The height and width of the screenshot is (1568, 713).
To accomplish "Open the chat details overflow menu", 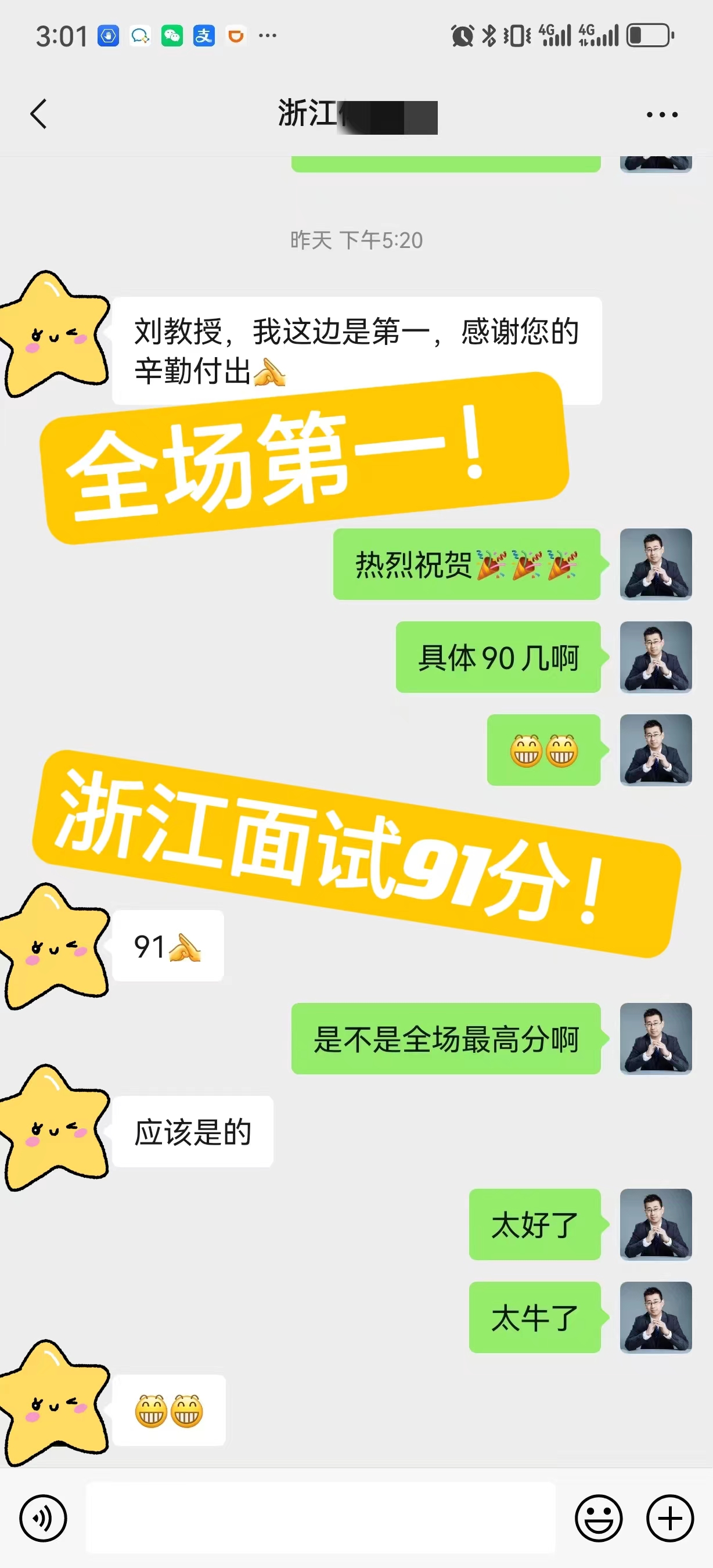I will click(x=662, y=114).
